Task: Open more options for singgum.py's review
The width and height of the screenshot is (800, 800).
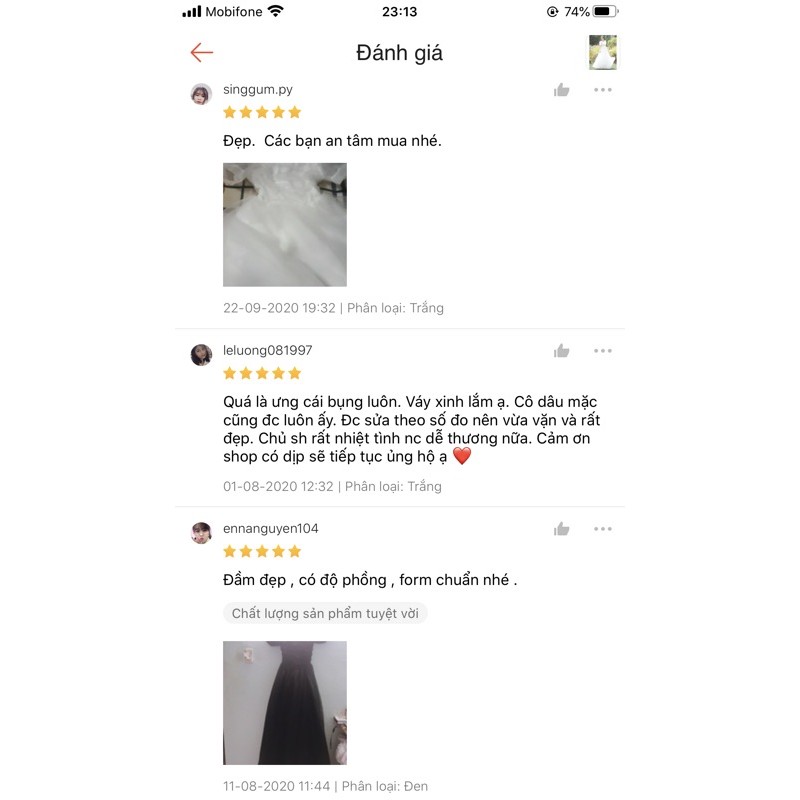Action: (602, 90)
